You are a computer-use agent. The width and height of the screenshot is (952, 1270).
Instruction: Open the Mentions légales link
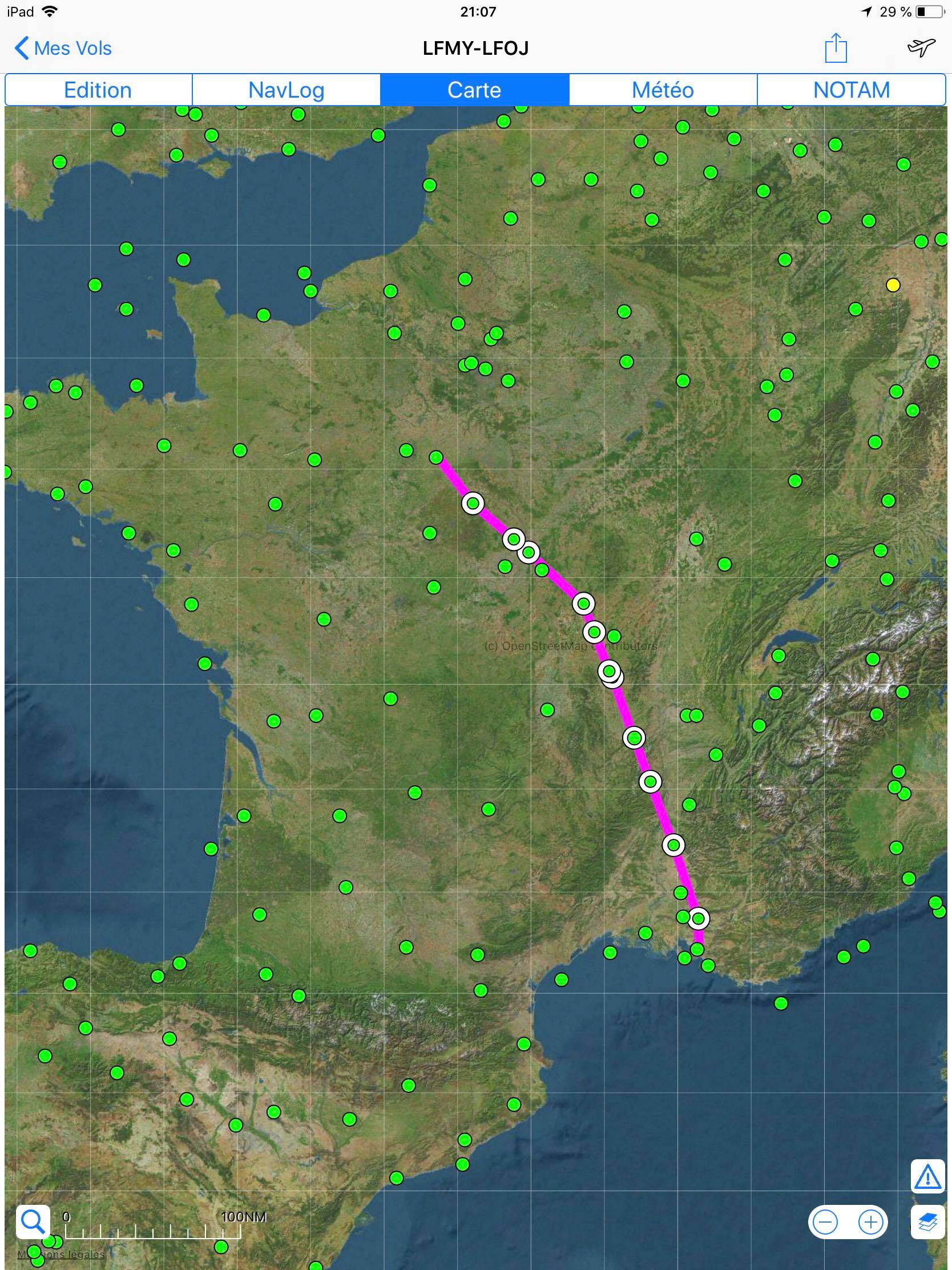point(62,1254)
